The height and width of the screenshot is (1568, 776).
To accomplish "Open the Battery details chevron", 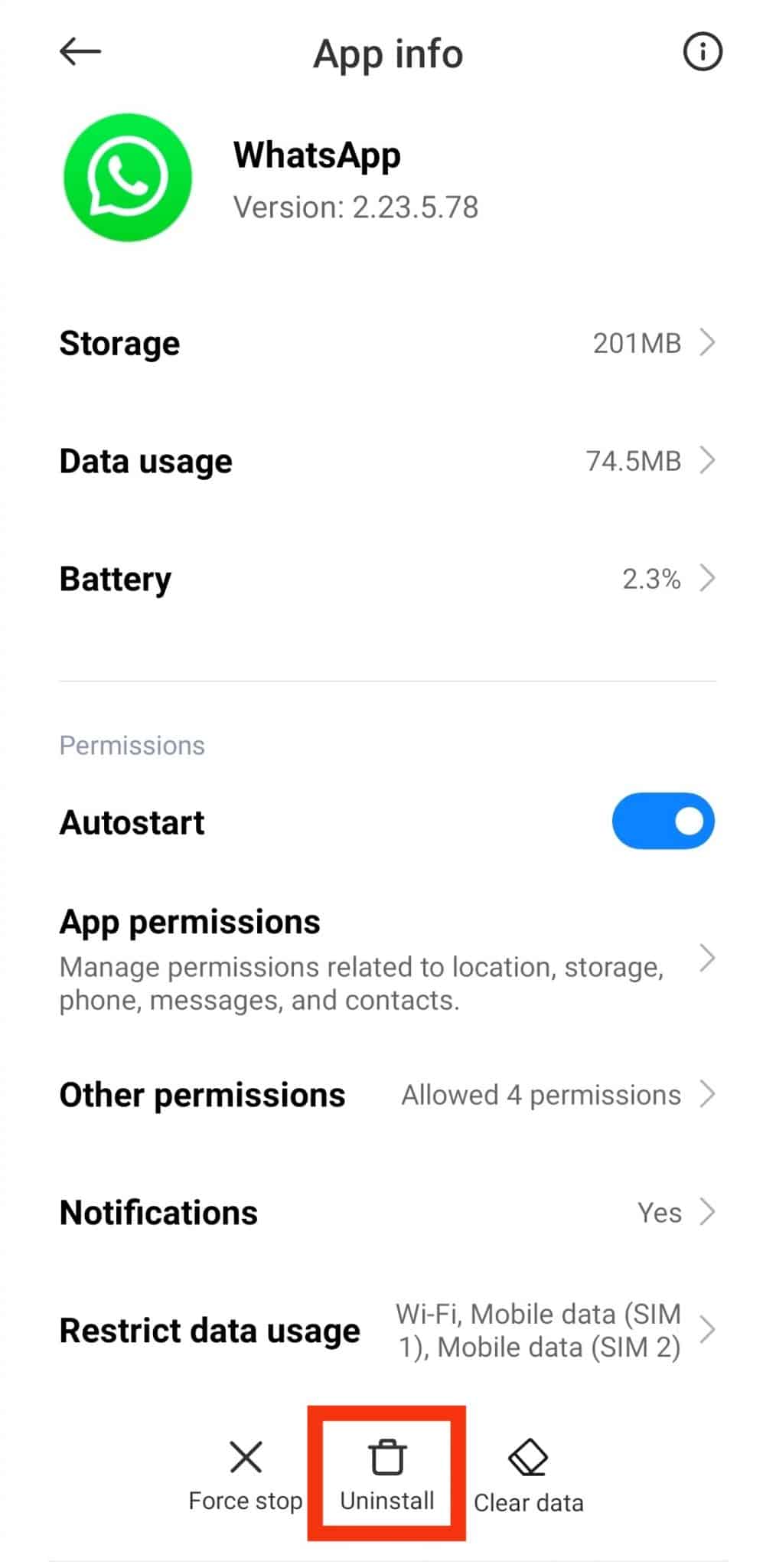I will click(707, 579).
